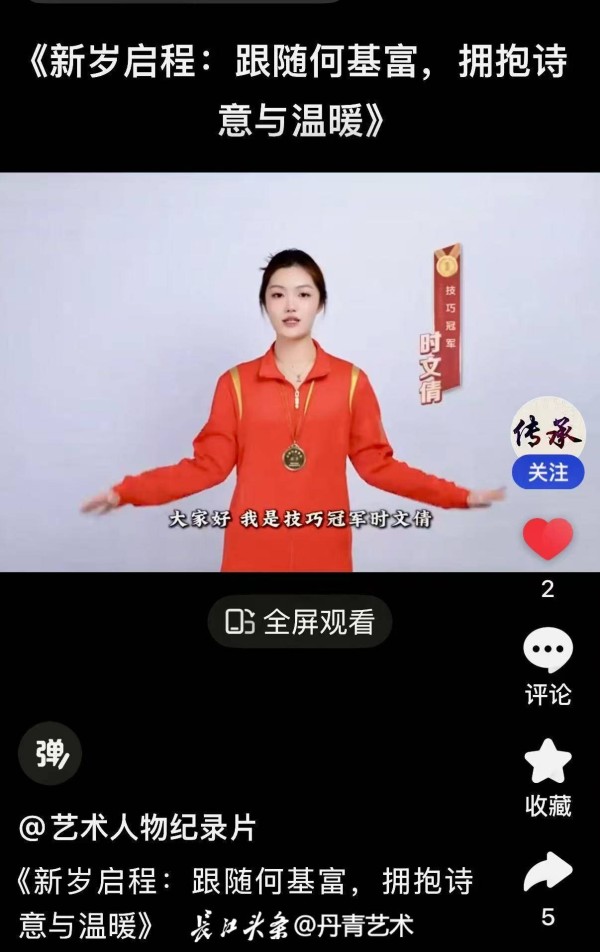Toggle the danmaku 弹 button
The height and width of the screenshot is (952, 600).
click(x=50, y=753)
